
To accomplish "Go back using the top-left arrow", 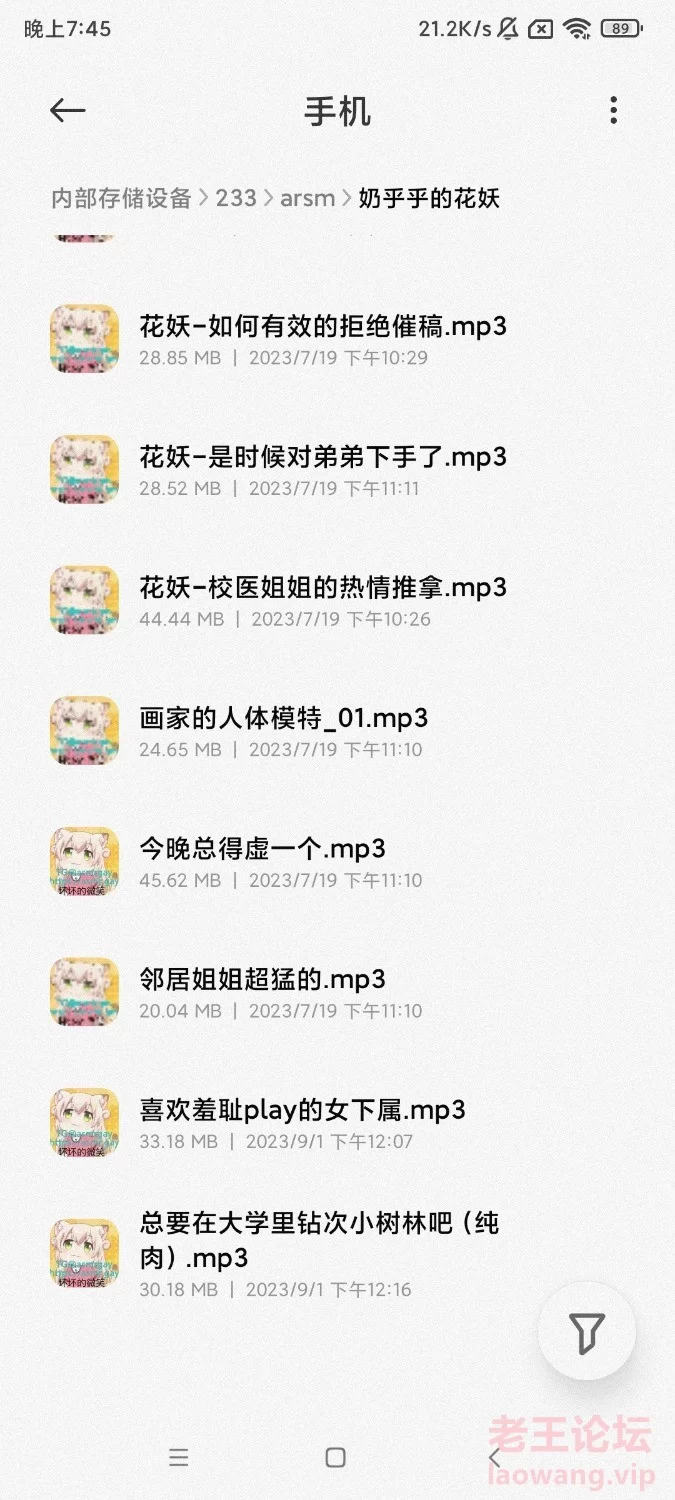I will (x=68, y=111).
